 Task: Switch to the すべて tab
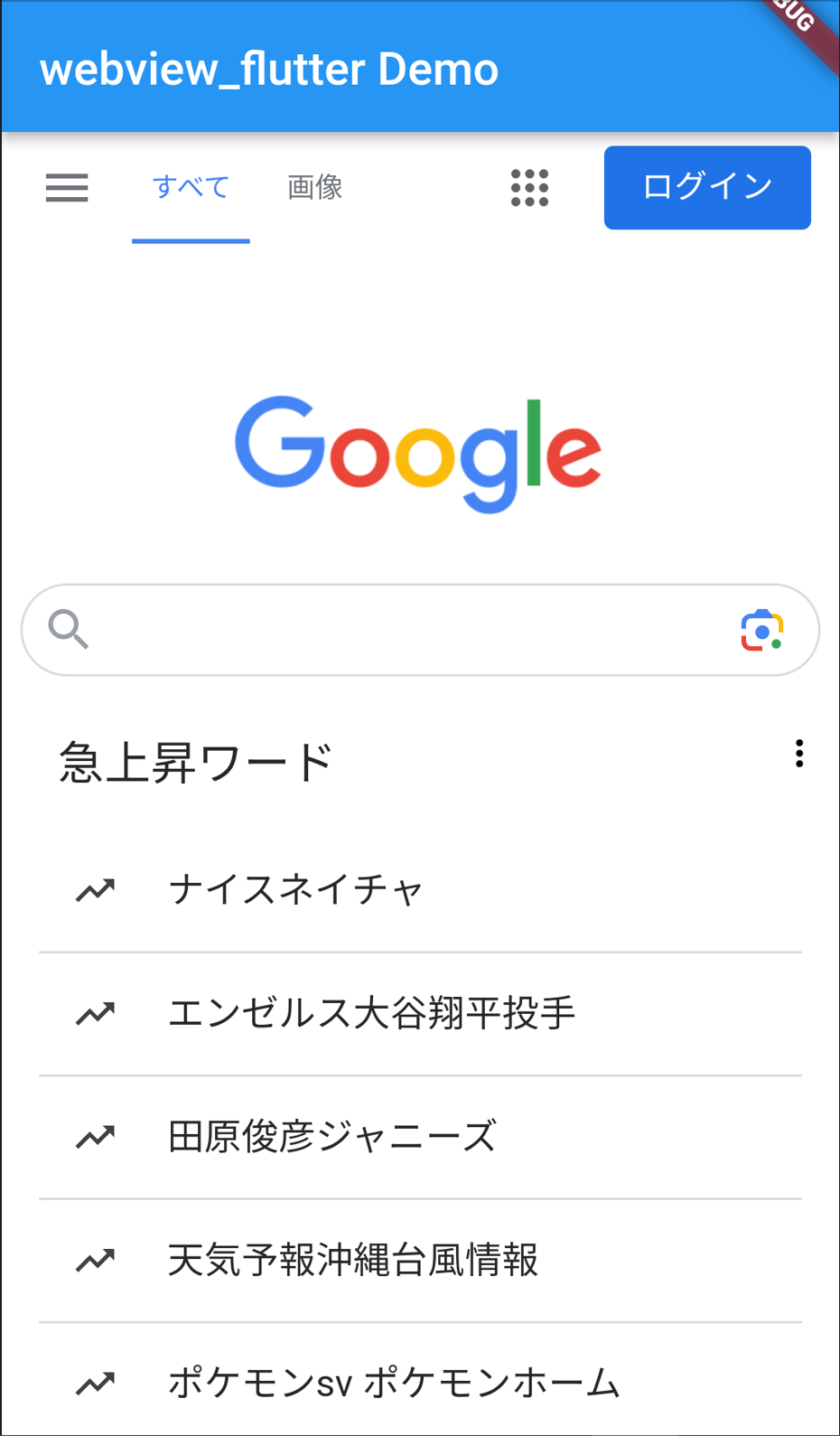pyautogui.click(x=191, y=188)
